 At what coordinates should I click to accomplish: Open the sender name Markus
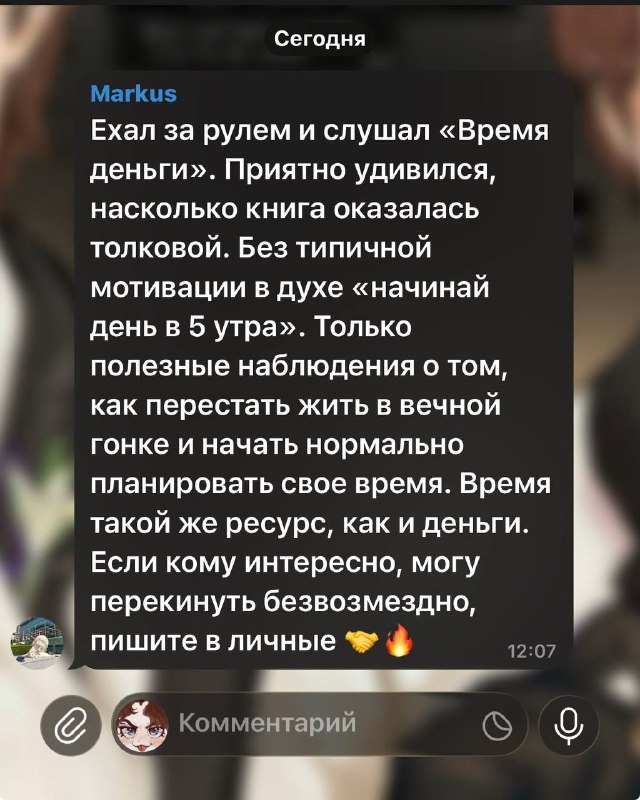[134, 93]
